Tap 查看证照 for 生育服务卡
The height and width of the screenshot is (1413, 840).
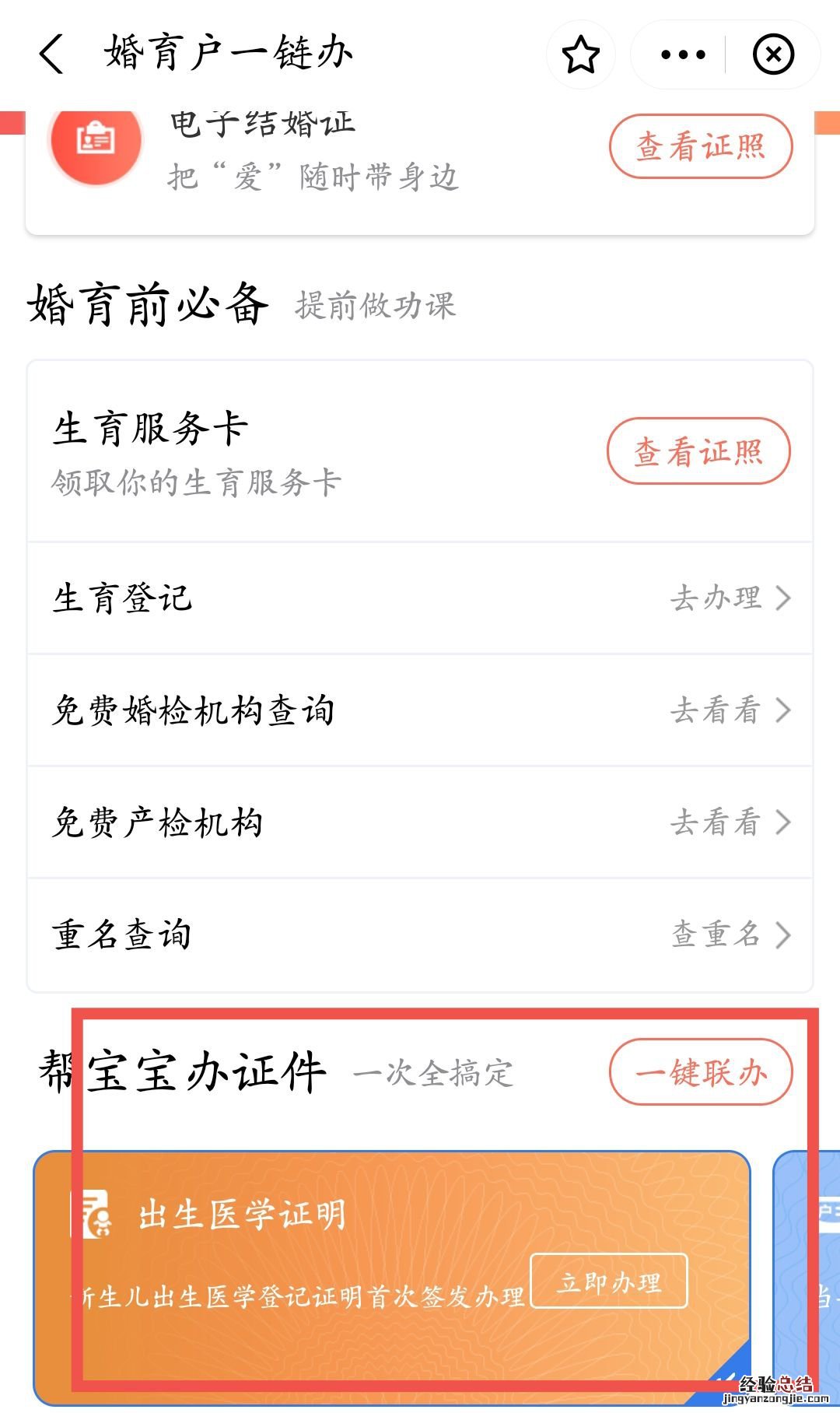698,451
